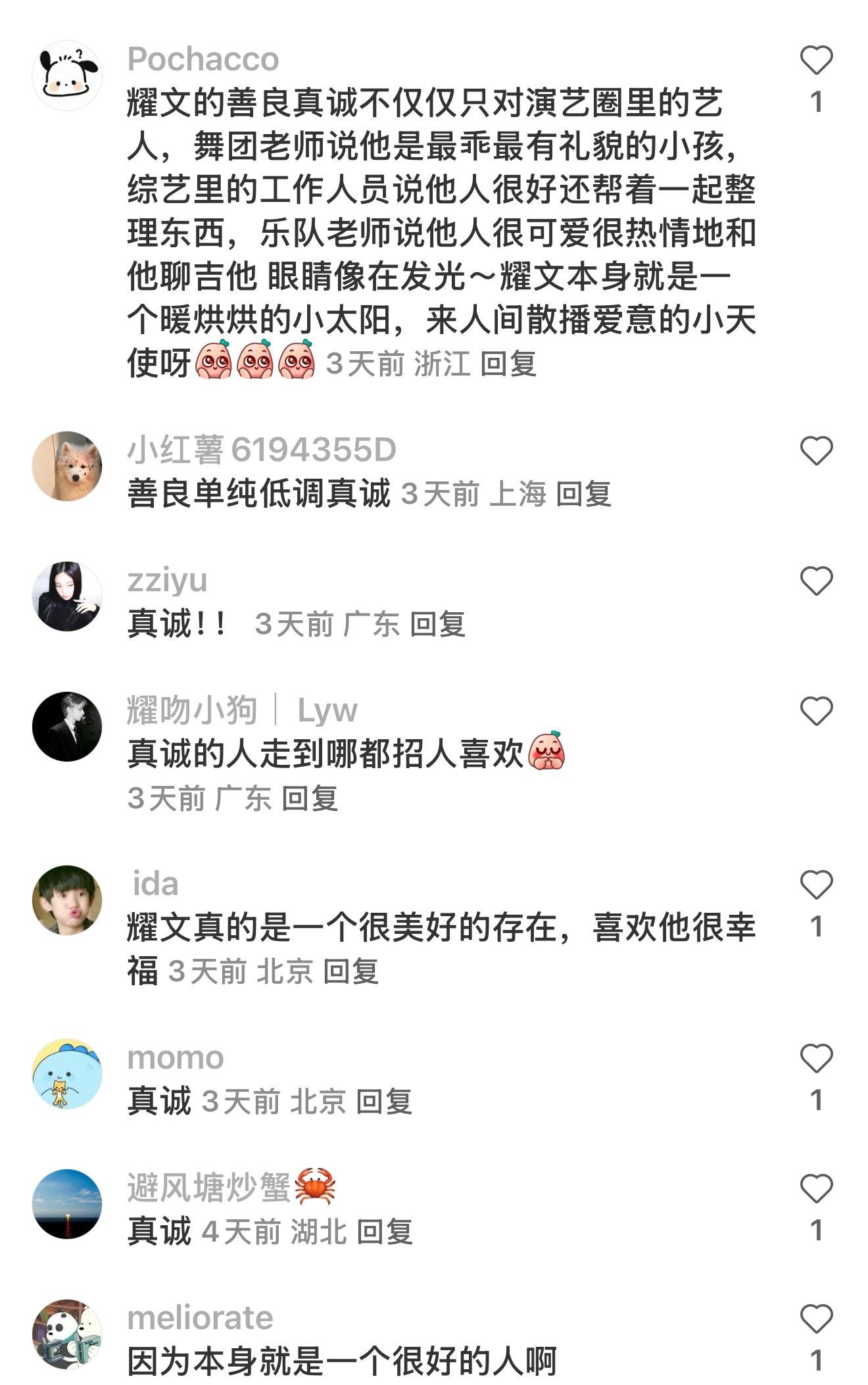868x1385 pixels.
Task: Reply to 耀吻小狗 Lyw's comment
Action: (310, 798)
